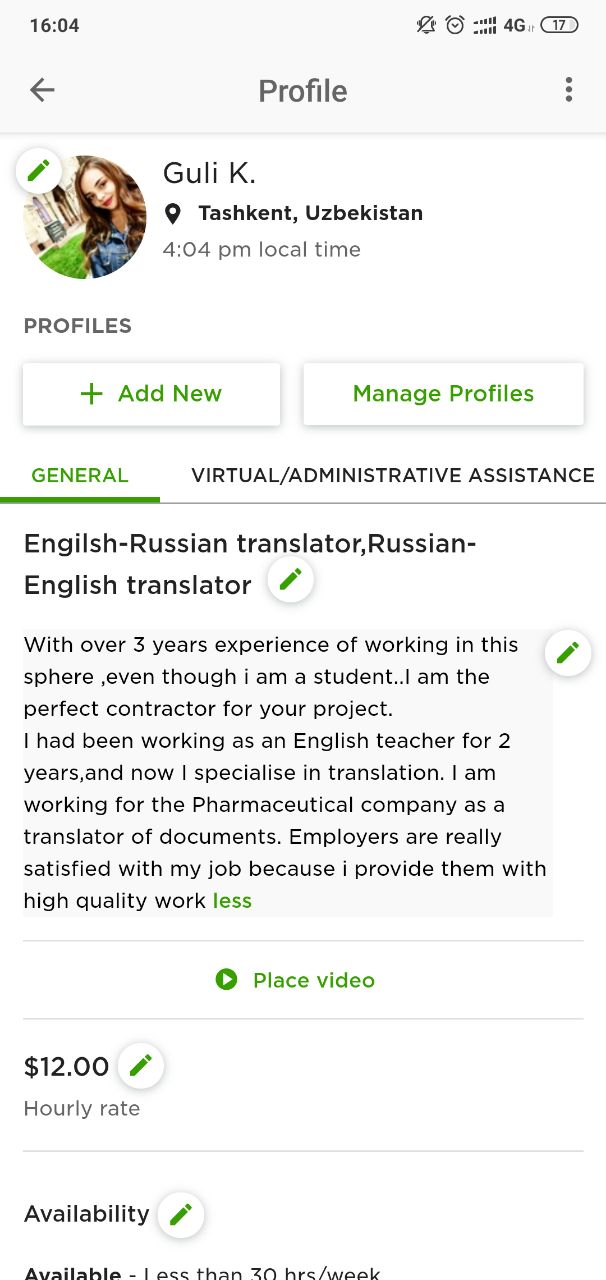606x1280 pixels.
Task: Edit the $12.00 hourly rate
Action: [x=141, y=1065]
